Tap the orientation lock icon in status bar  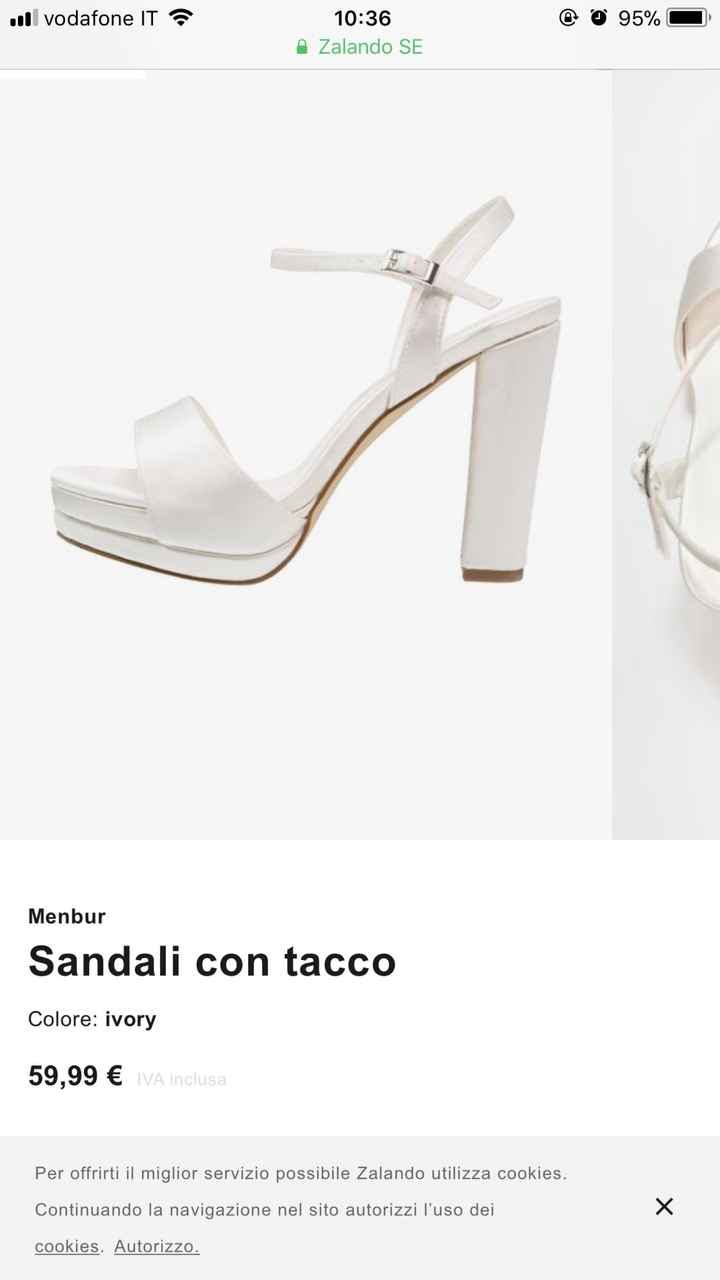569,17
